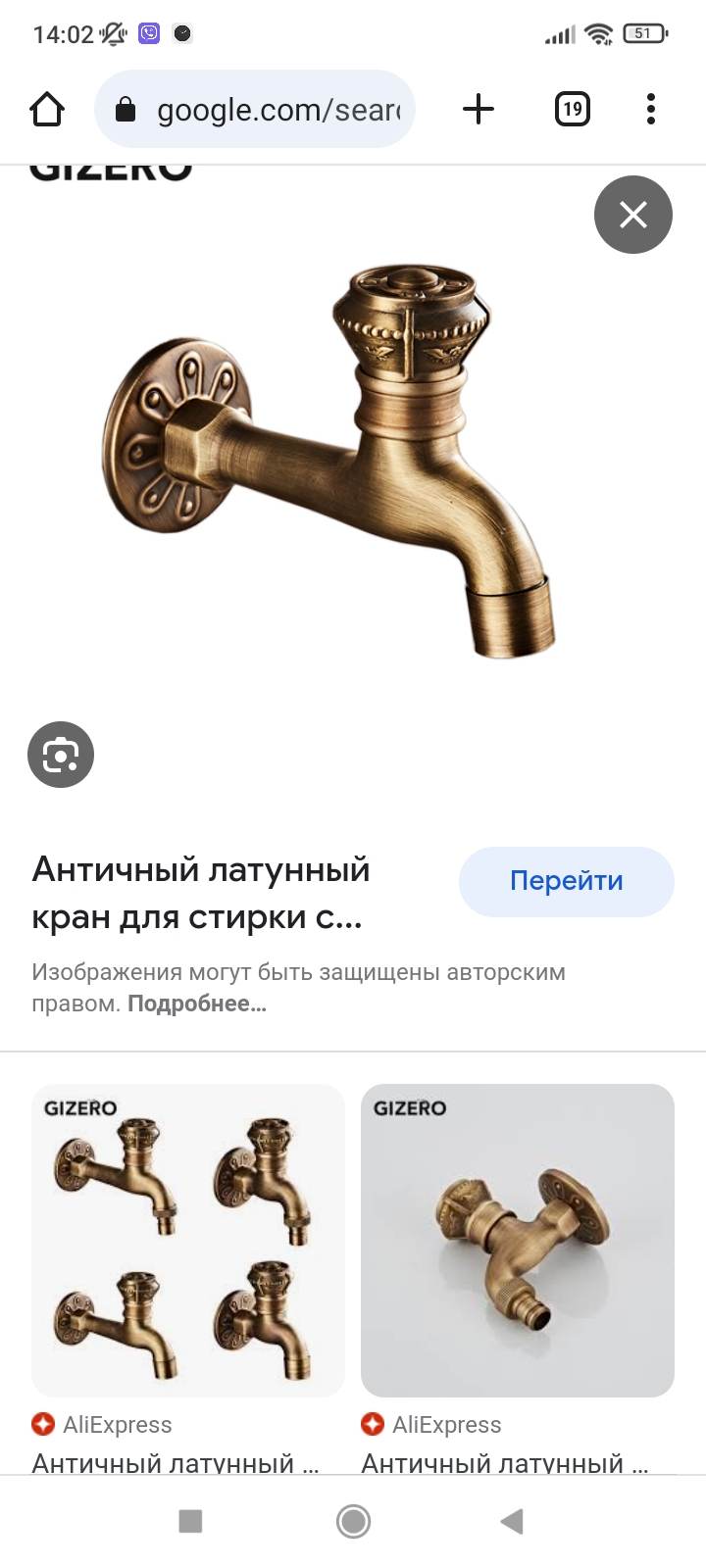
Task: Close the image preview
Action: tap(632, 215)
